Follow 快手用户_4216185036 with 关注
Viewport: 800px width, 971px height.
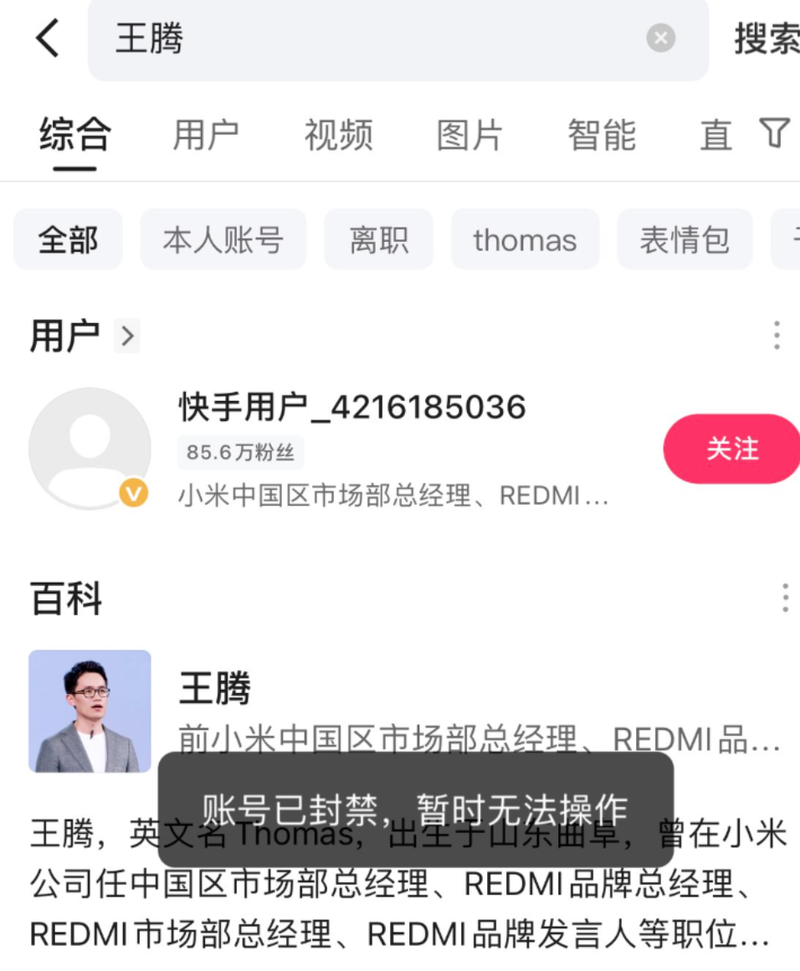coord(732,449)
